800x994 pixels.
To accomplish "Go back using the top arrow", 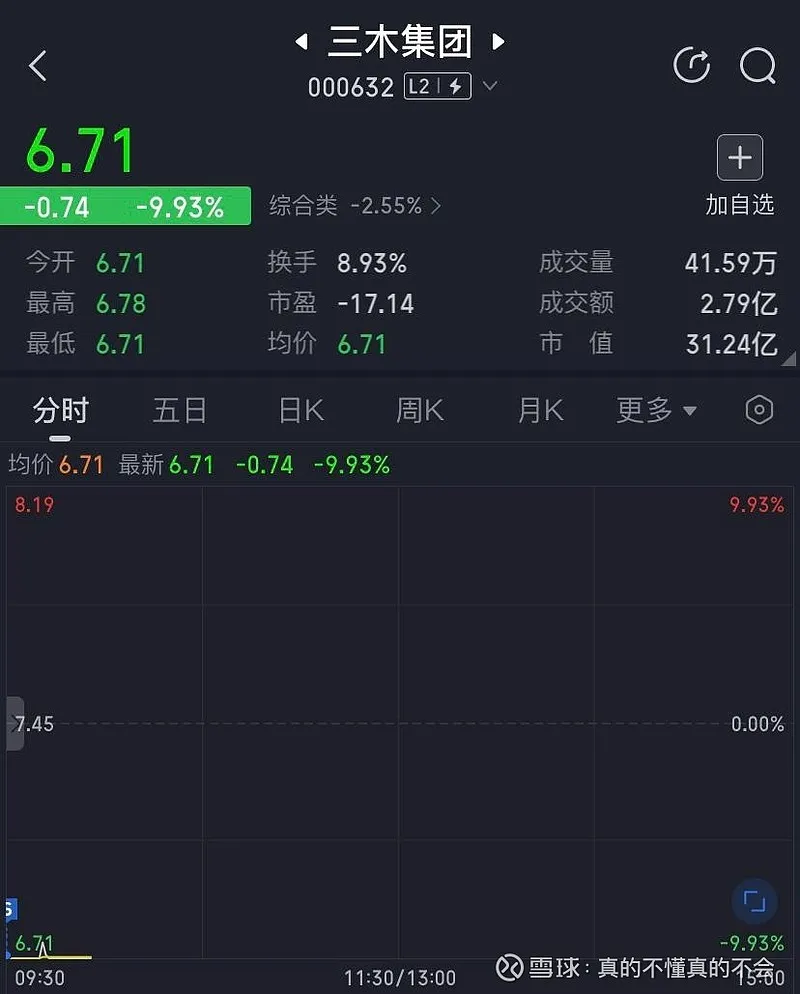I will [x=38, y=67].
